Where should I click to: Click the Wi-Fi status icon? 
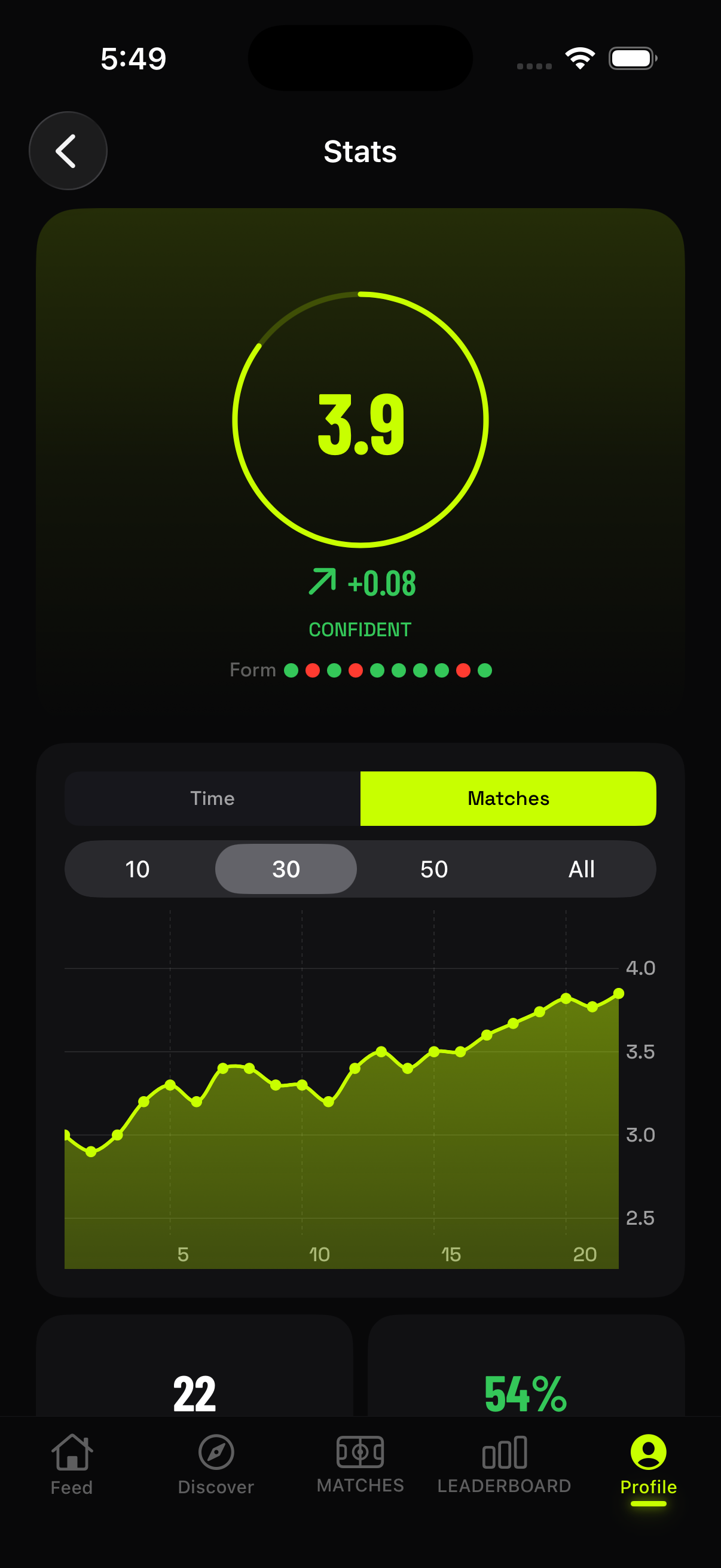pyautogui.click(x=579, y=57)
